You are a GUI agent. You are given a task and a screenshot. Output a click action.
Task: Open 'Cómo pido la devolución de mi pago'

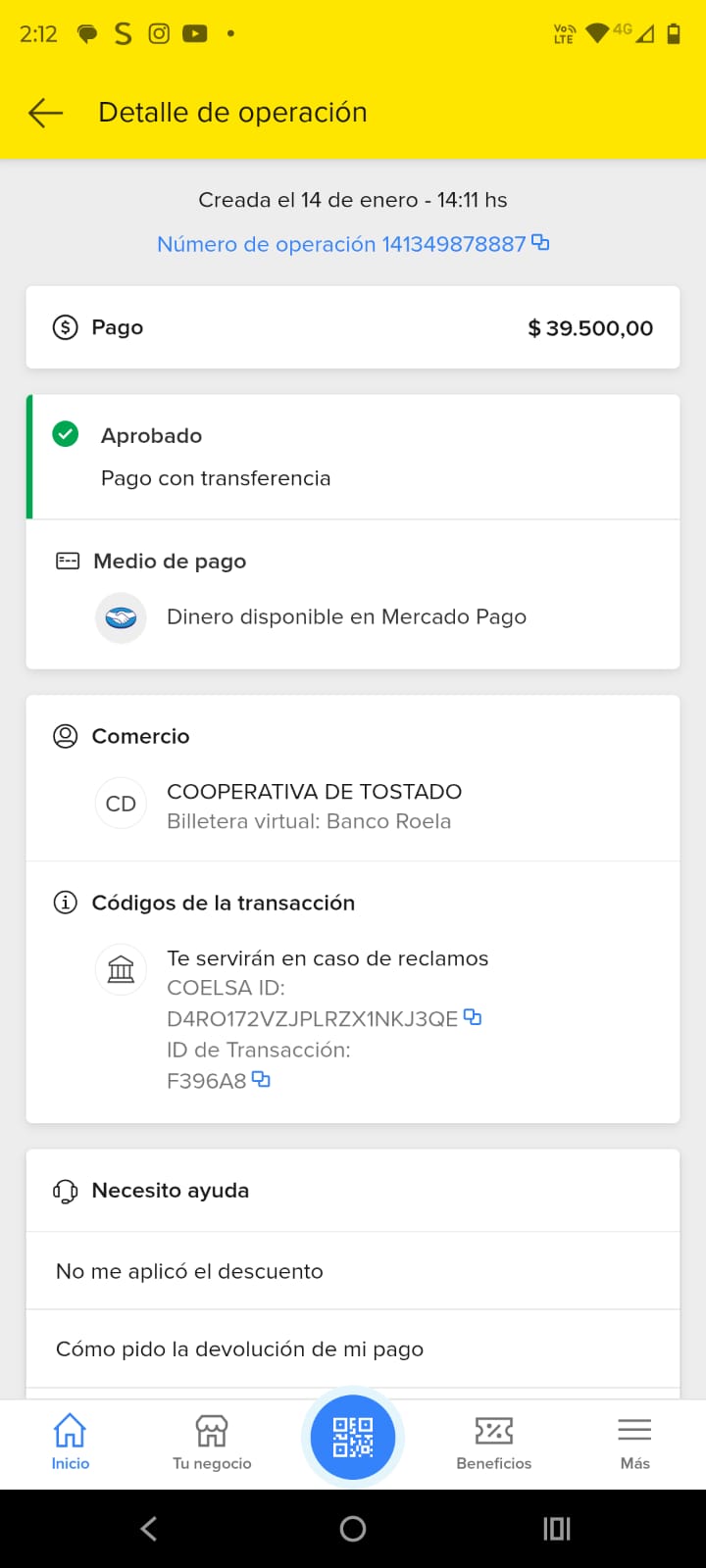[x=352, y=1348]
